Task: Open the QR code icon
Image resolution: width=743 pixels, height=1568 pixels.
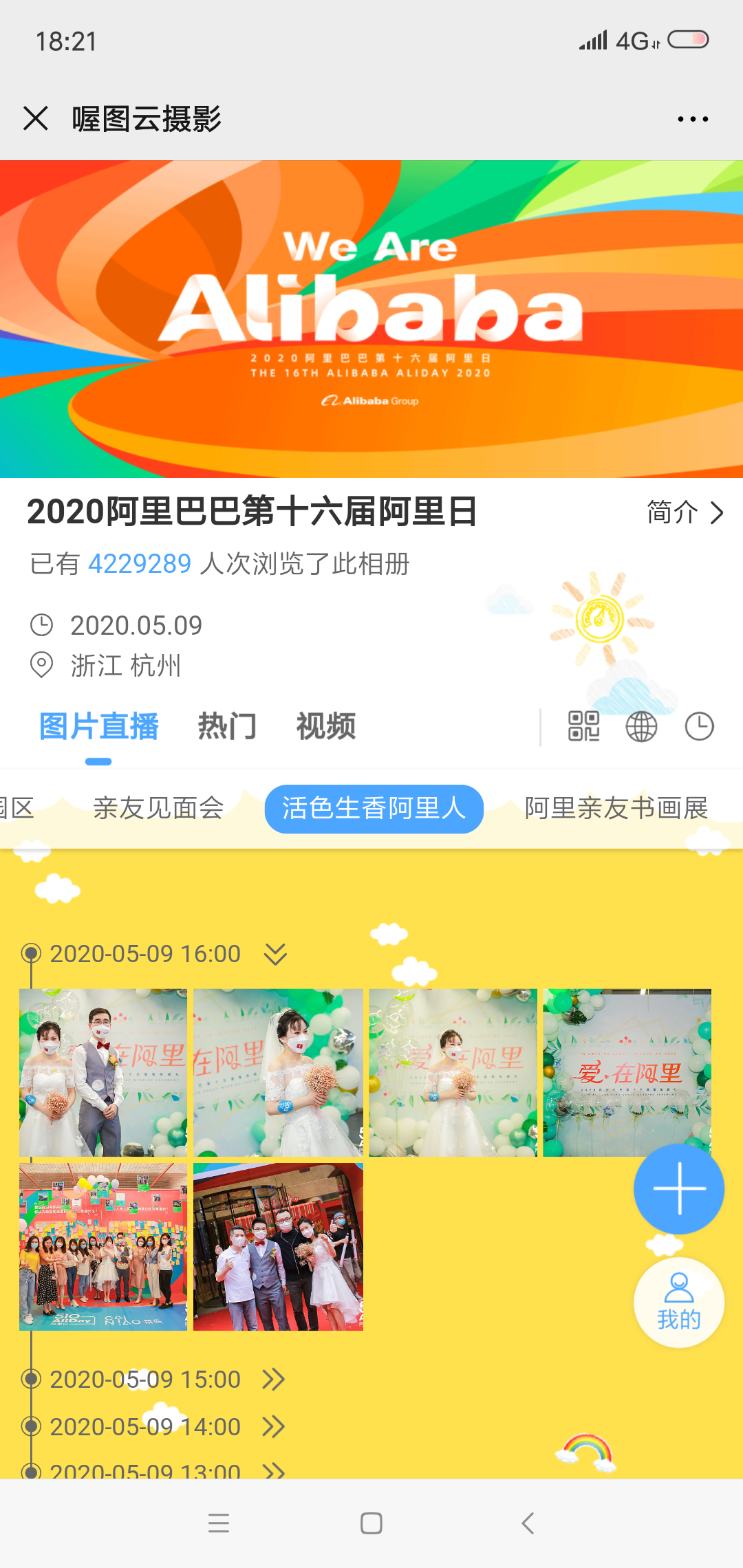Action: 583,726
